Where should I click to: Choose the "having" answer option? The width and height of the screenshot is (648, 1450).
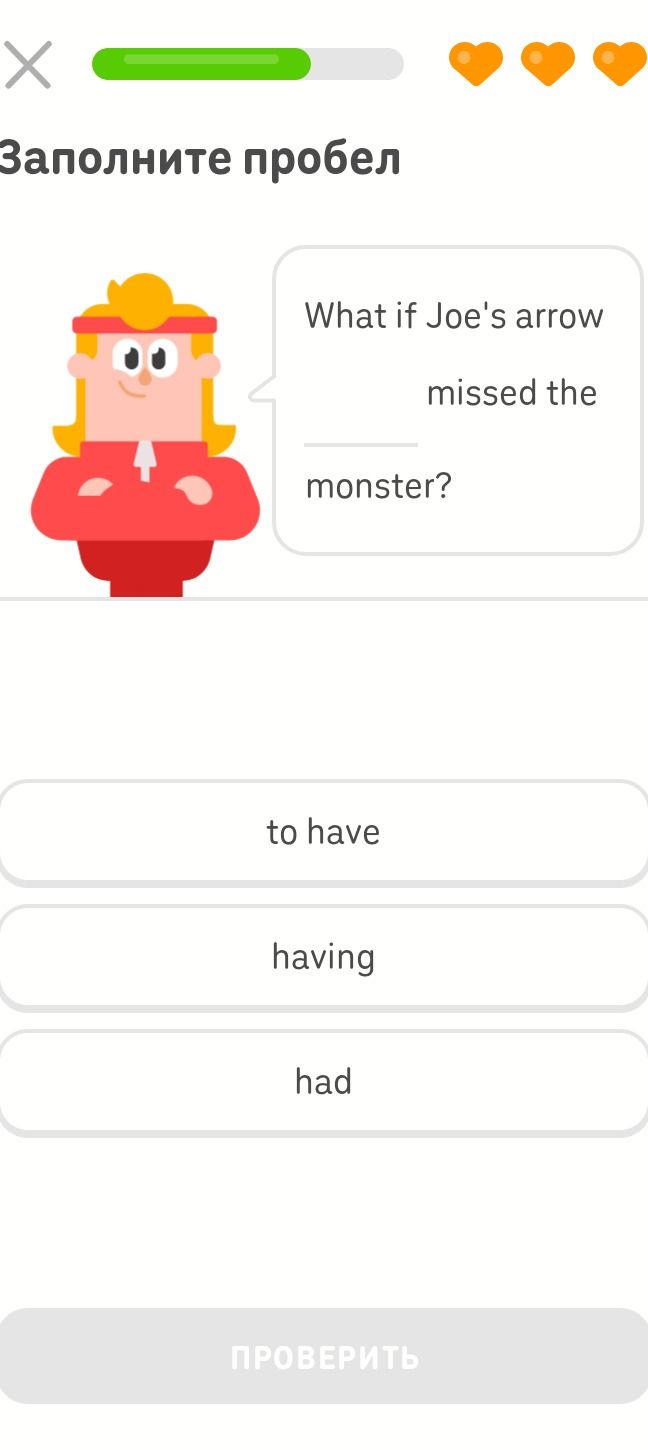(x=324, y=957)
